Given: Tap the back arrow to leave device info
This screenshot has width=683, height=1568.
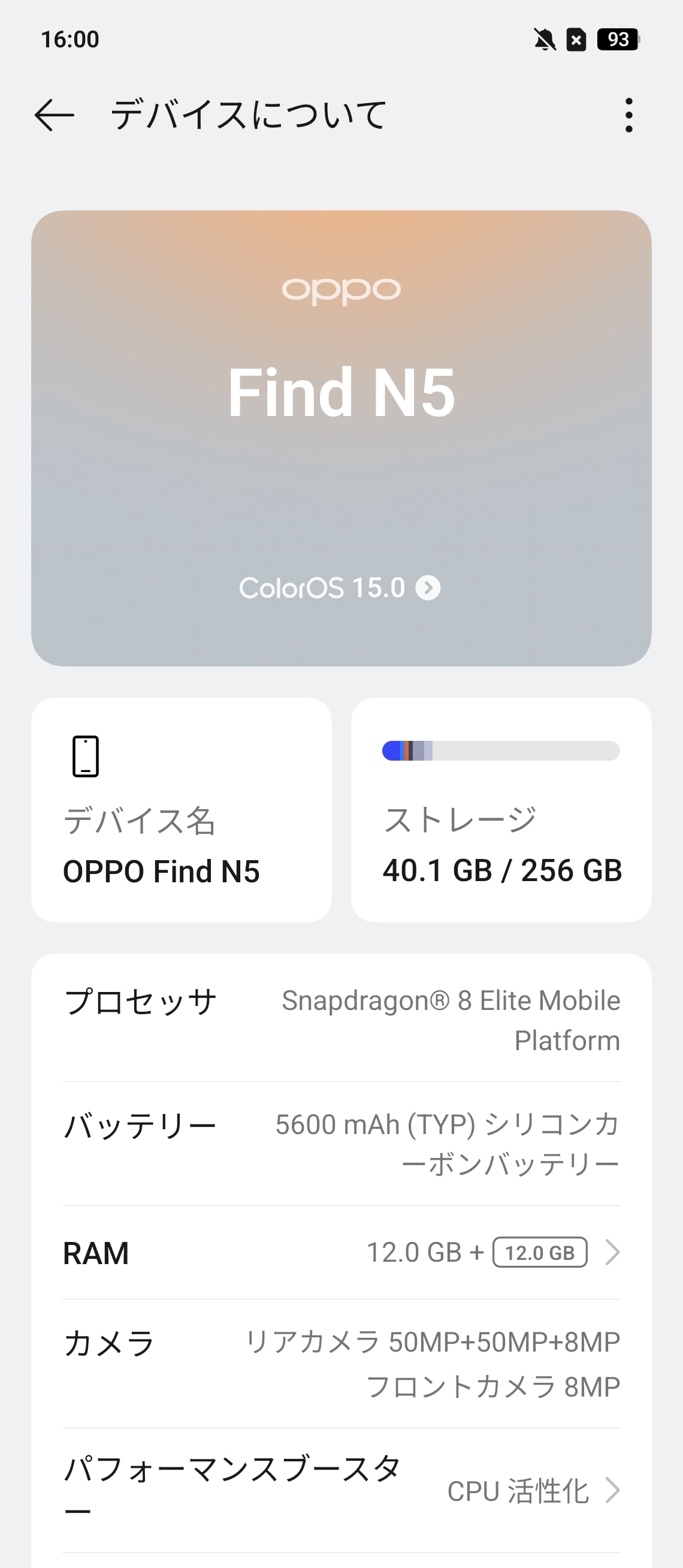Looking at the screenshot, I should pyautogui.click(x=55, y=114).
